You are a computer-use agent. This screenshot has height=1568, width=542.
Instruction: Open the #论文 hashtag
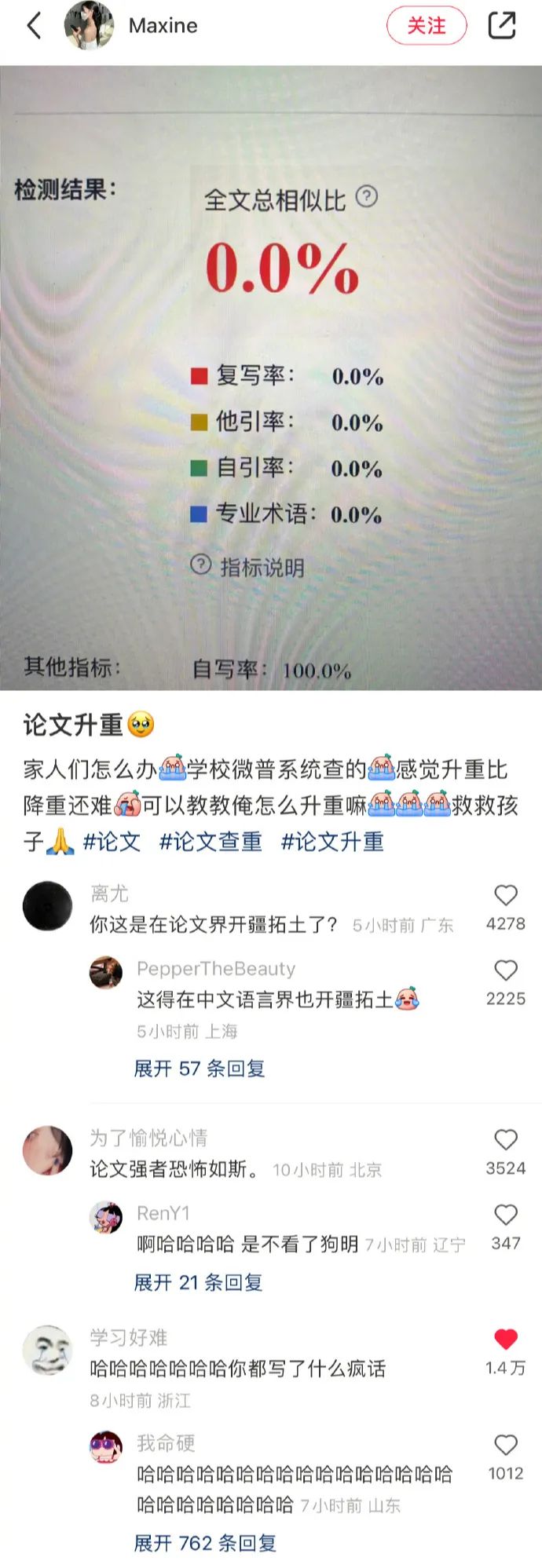(x=112, y=842)
